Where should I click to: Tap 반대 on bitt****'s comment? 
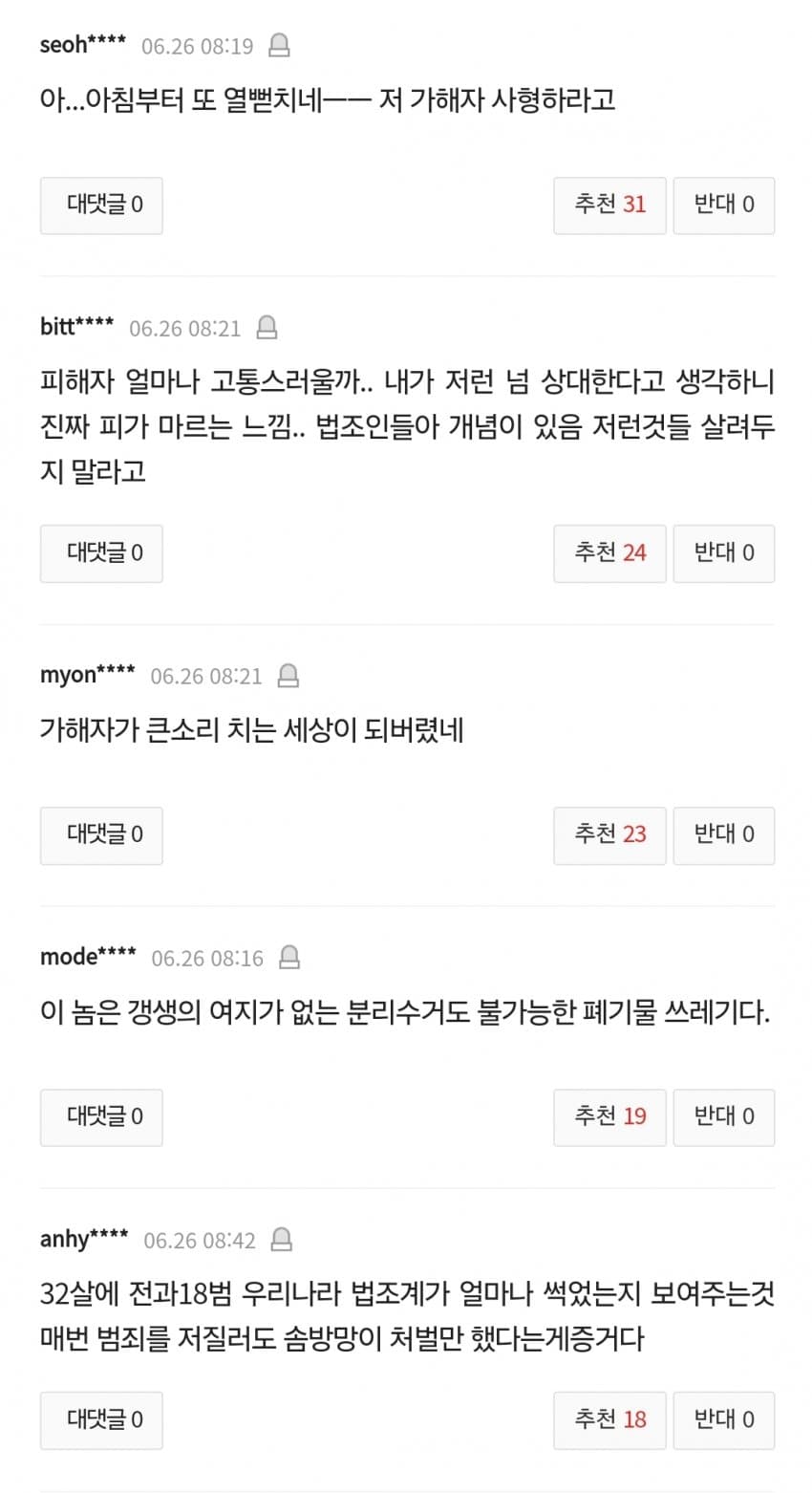(x=723, y=552)
